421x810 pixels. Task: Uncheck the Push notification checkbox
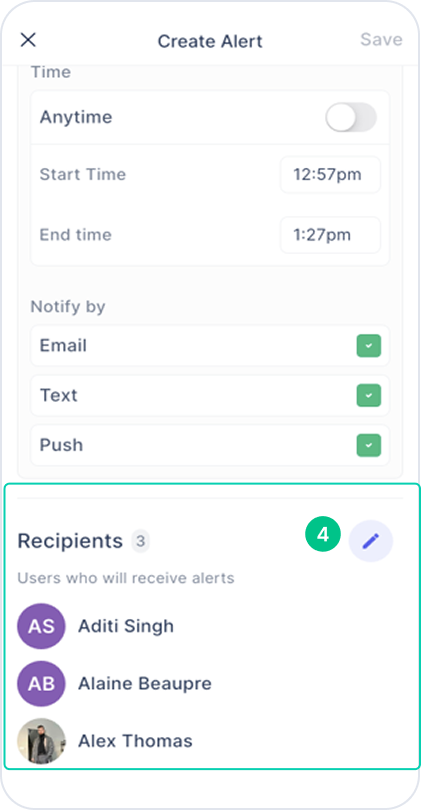pos(369,445)
